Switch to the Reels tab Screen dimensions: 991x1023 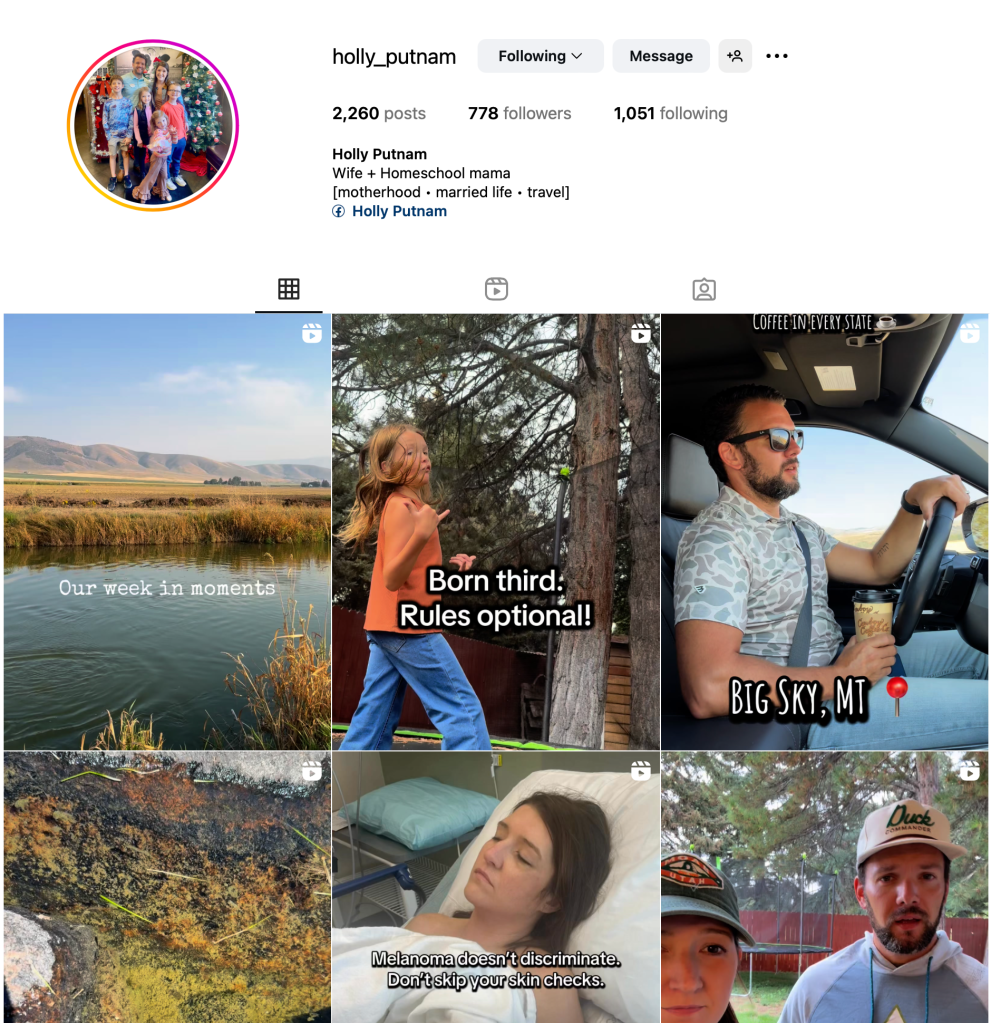pyautogui.click(x=496, y=290)
